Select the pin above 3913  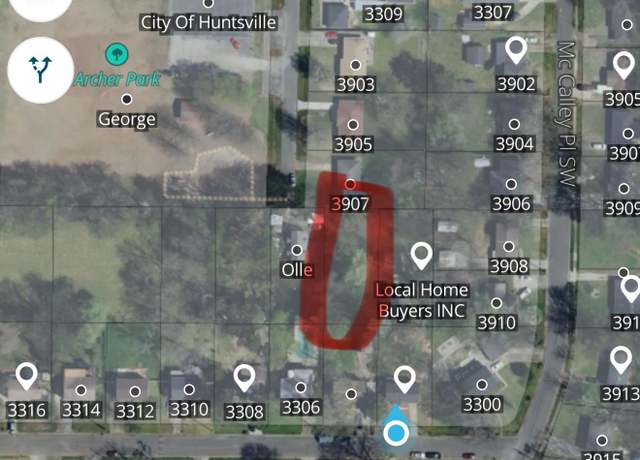point(619,360)
